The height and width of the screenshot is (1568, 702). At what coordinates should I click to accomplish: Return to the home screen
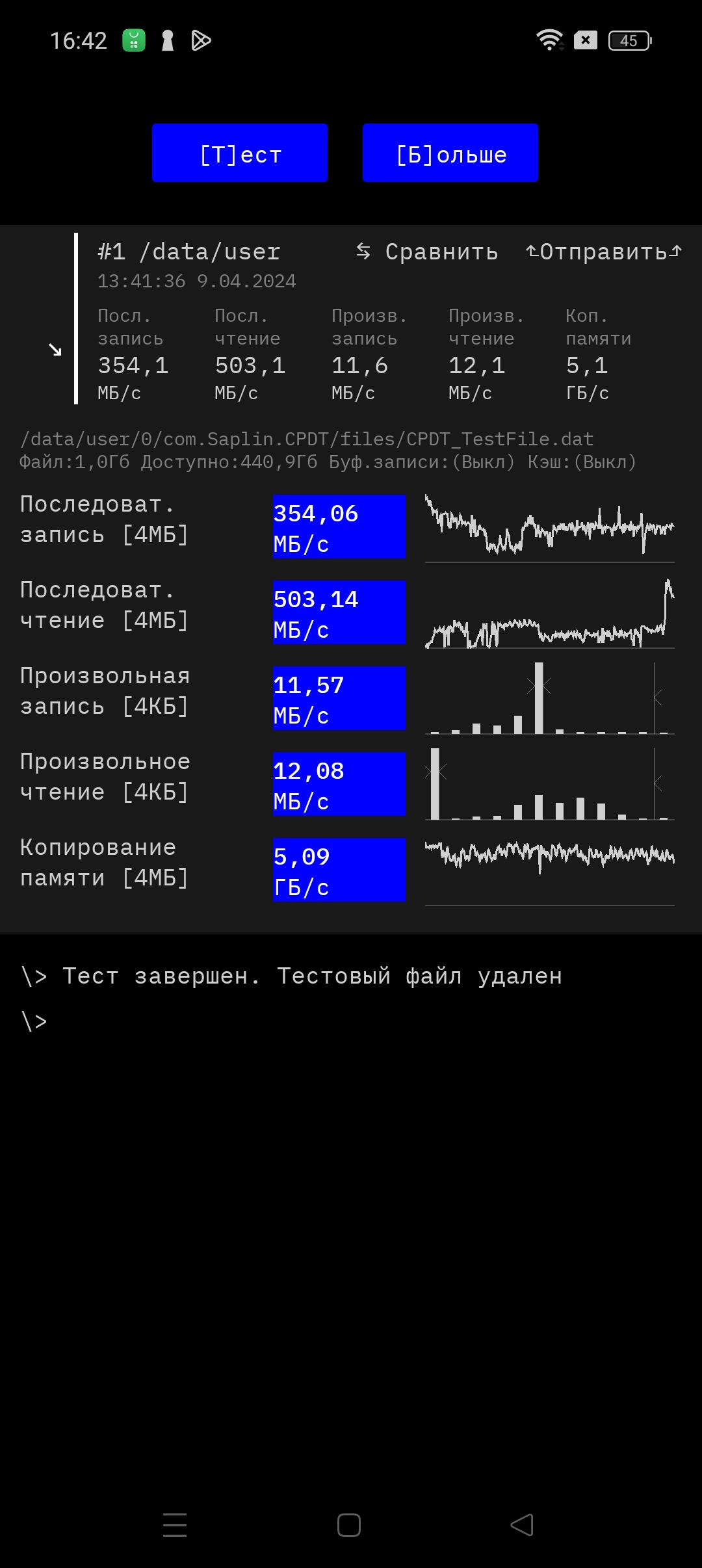tap(349, 1524)
